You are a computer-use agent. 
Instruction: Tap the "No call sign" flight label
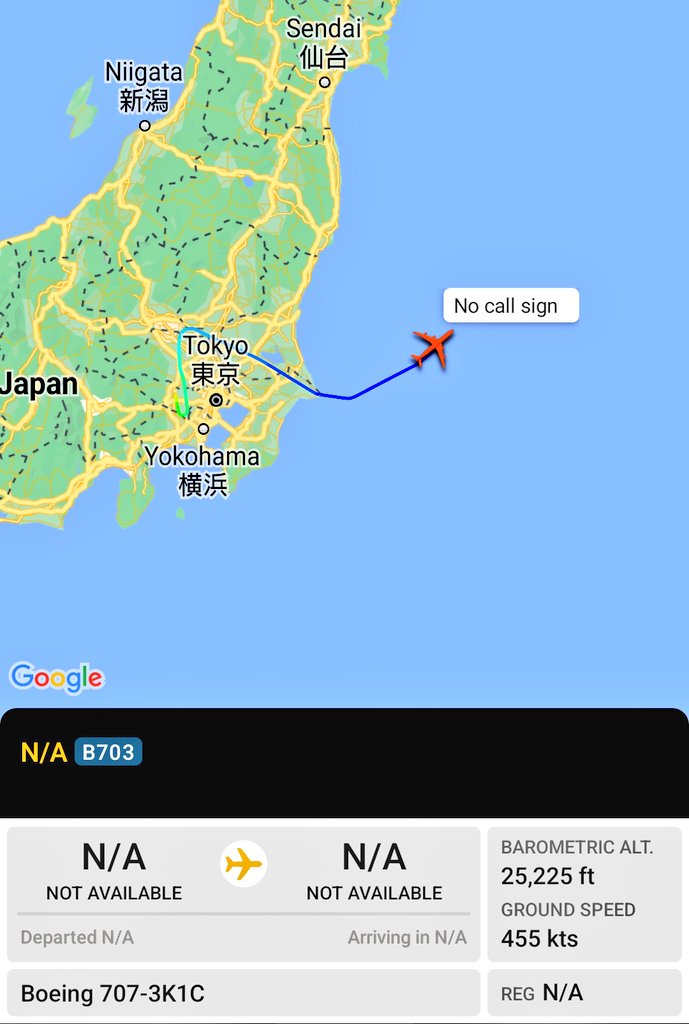pyautogui.click(x=510, y=306)
